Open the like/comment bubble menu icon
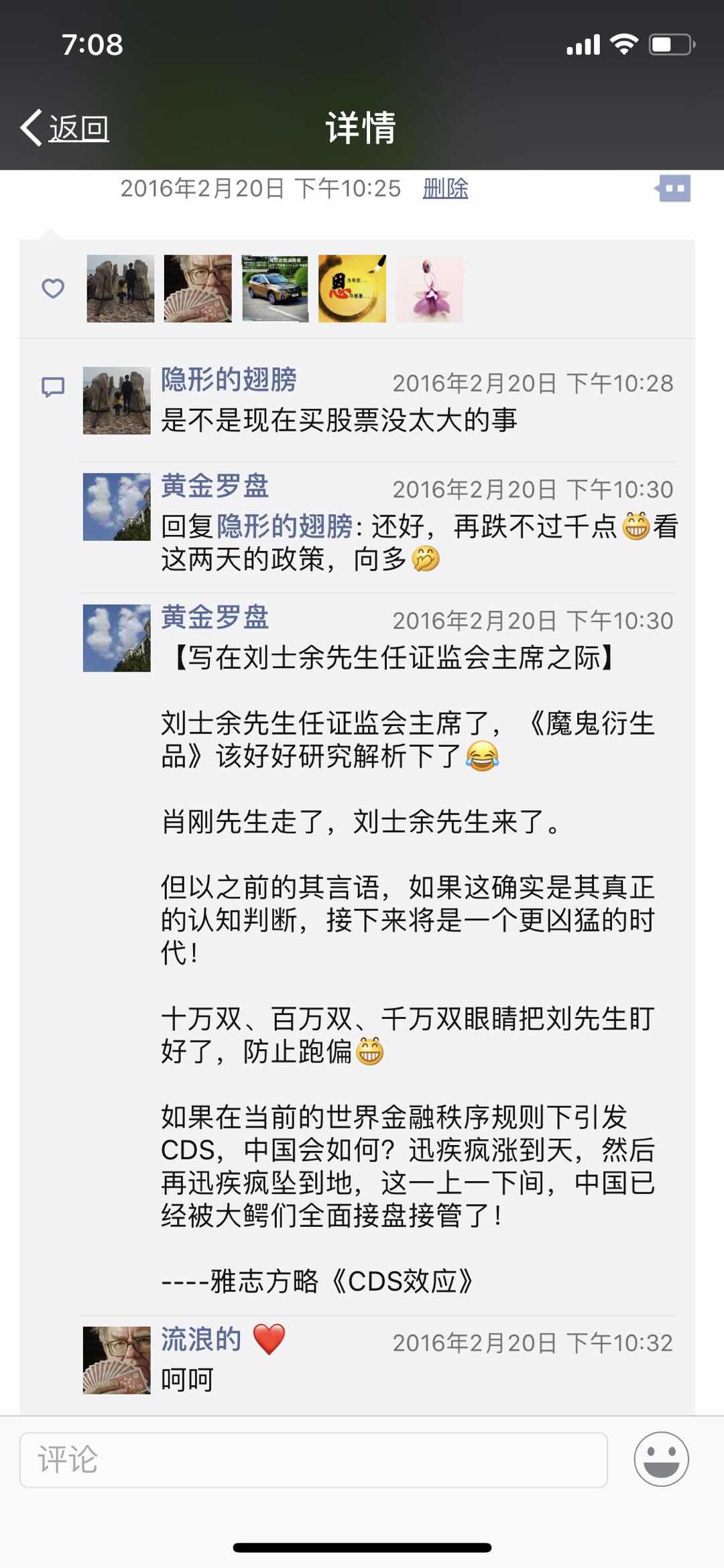Screen dimensions: 724x1568 click(674, 188)
